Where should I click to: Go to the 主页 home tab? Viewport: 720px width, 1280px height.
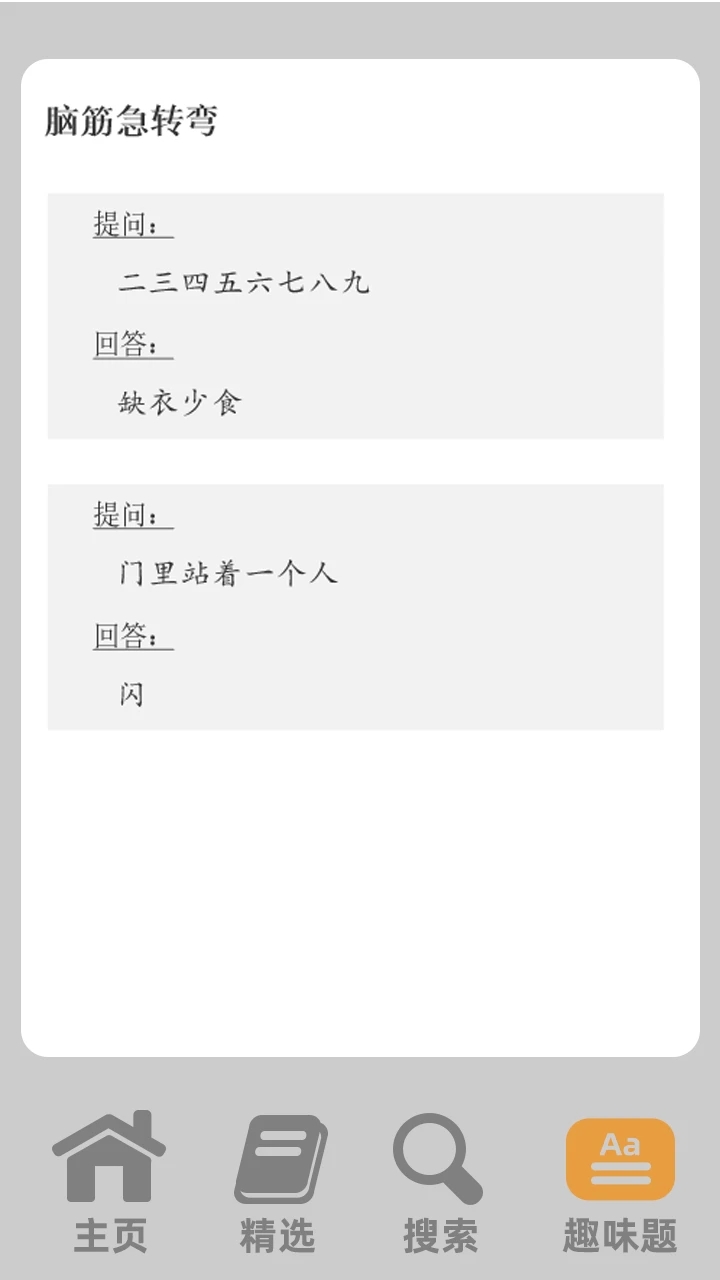coord(110,1180)
